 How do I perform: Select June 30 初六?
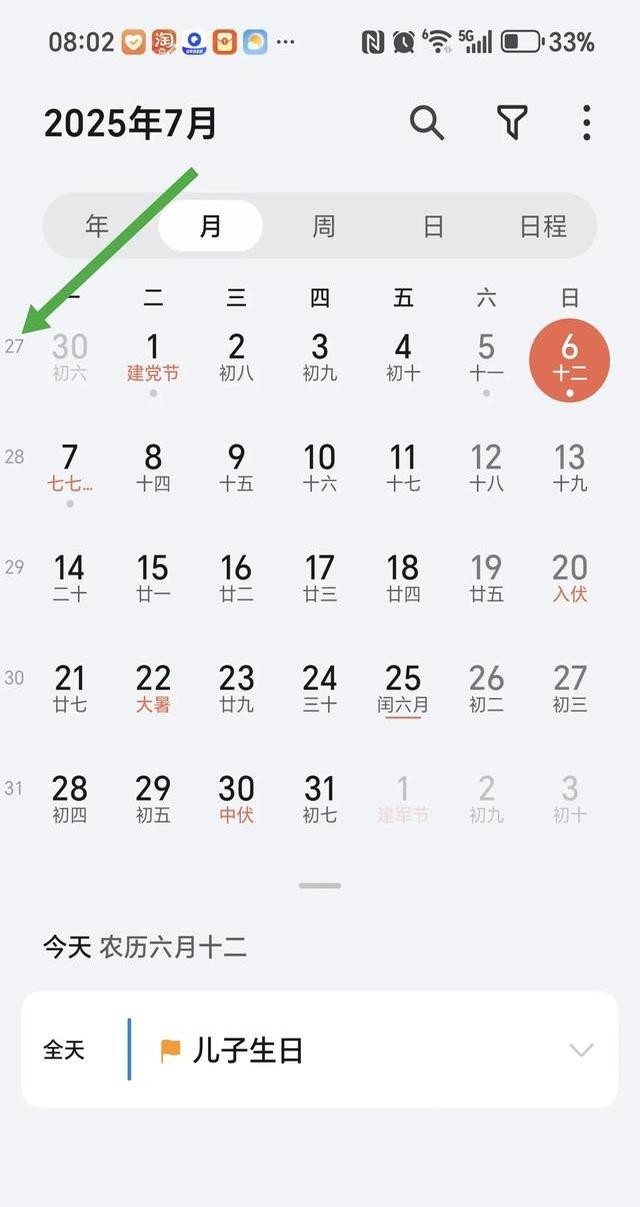tap(70, 357)
